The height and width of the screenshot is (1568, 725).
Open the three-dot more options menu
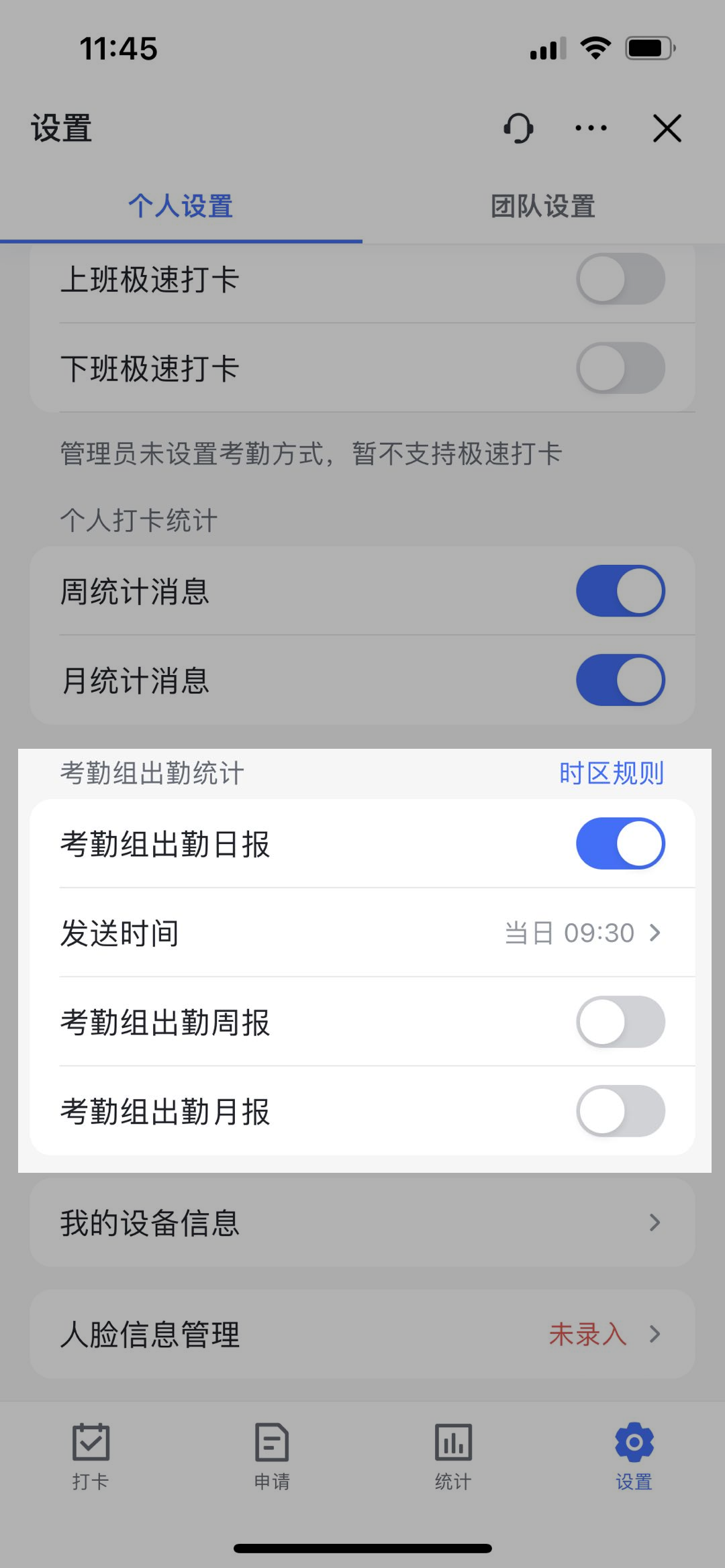pos(591,127)
